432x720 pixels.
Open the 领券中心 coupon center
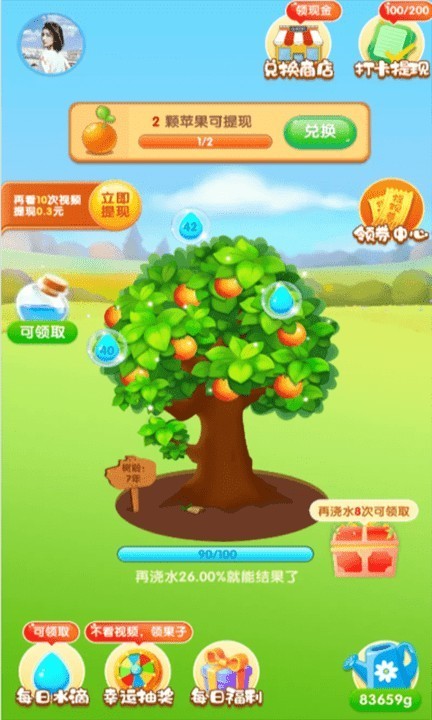point(390,214)
